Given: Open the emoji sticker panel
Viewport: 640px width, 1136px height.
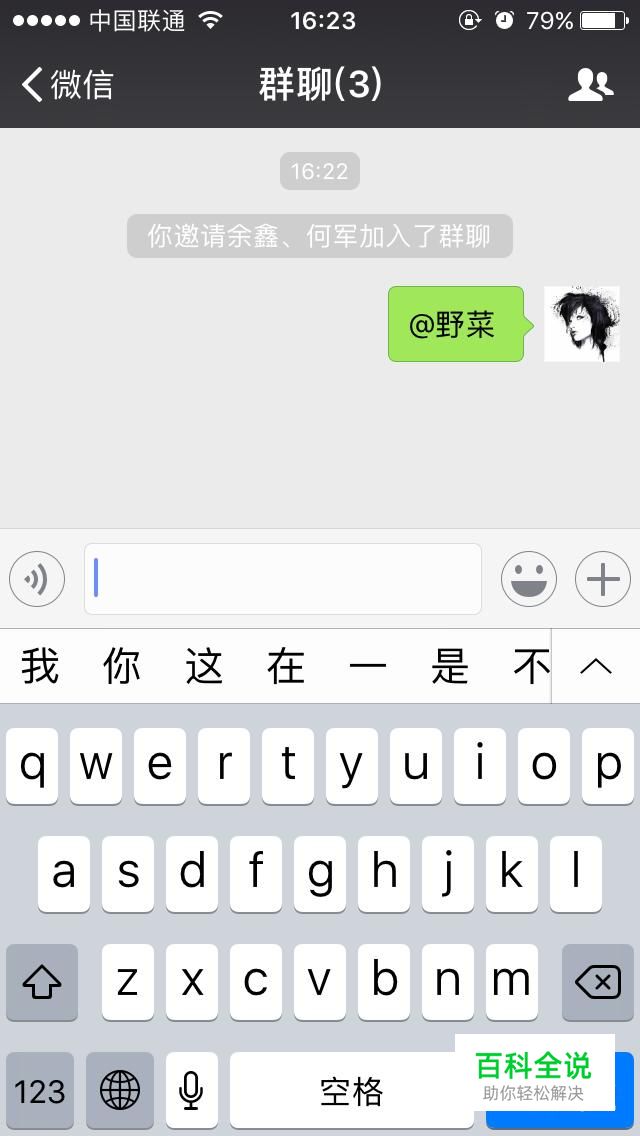Looking at the screenshot, I should point(529,579).
